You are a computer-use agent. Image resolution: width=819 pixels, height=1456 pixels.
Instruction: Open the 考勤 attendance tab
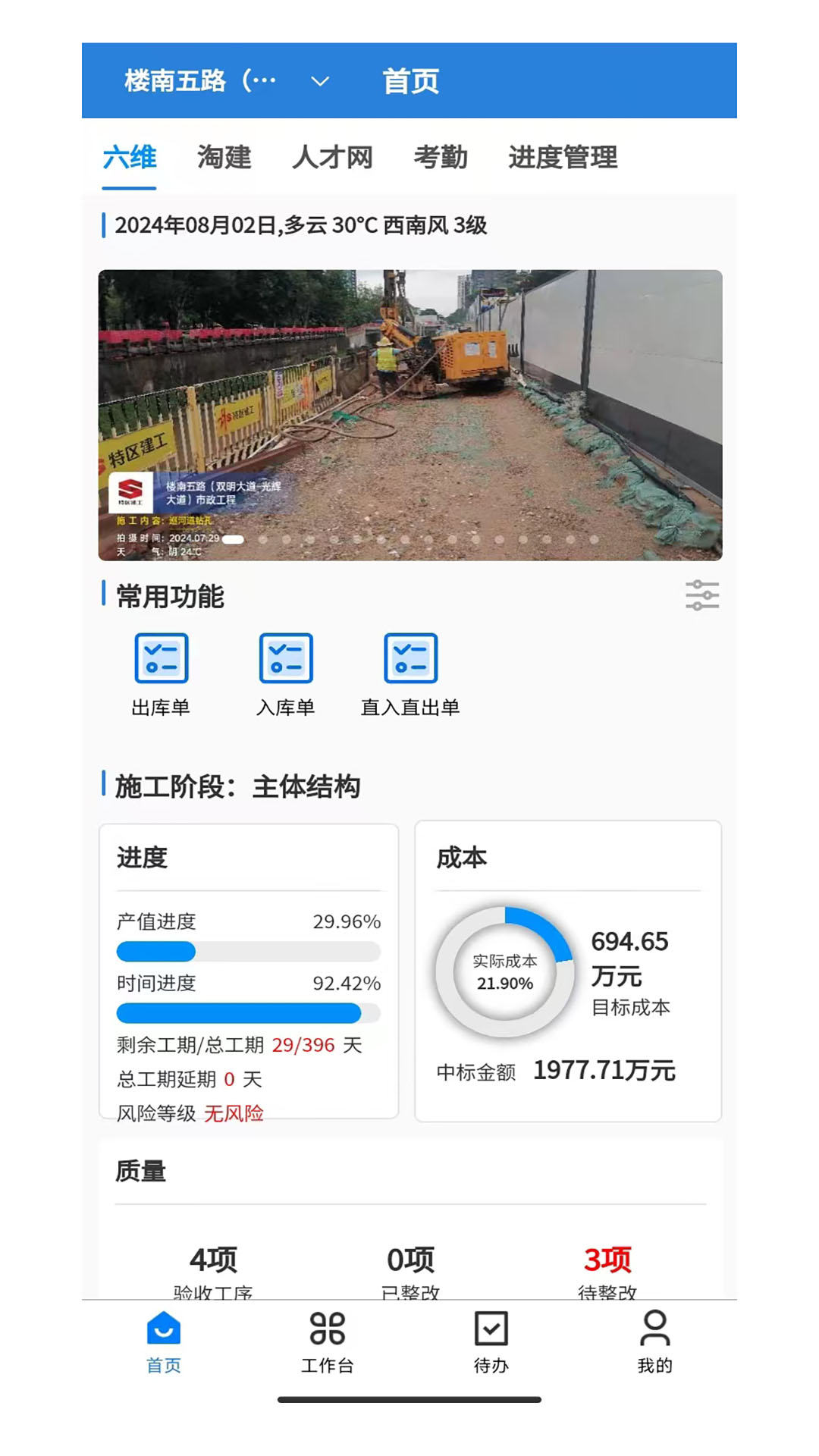(x=442, y=158)
